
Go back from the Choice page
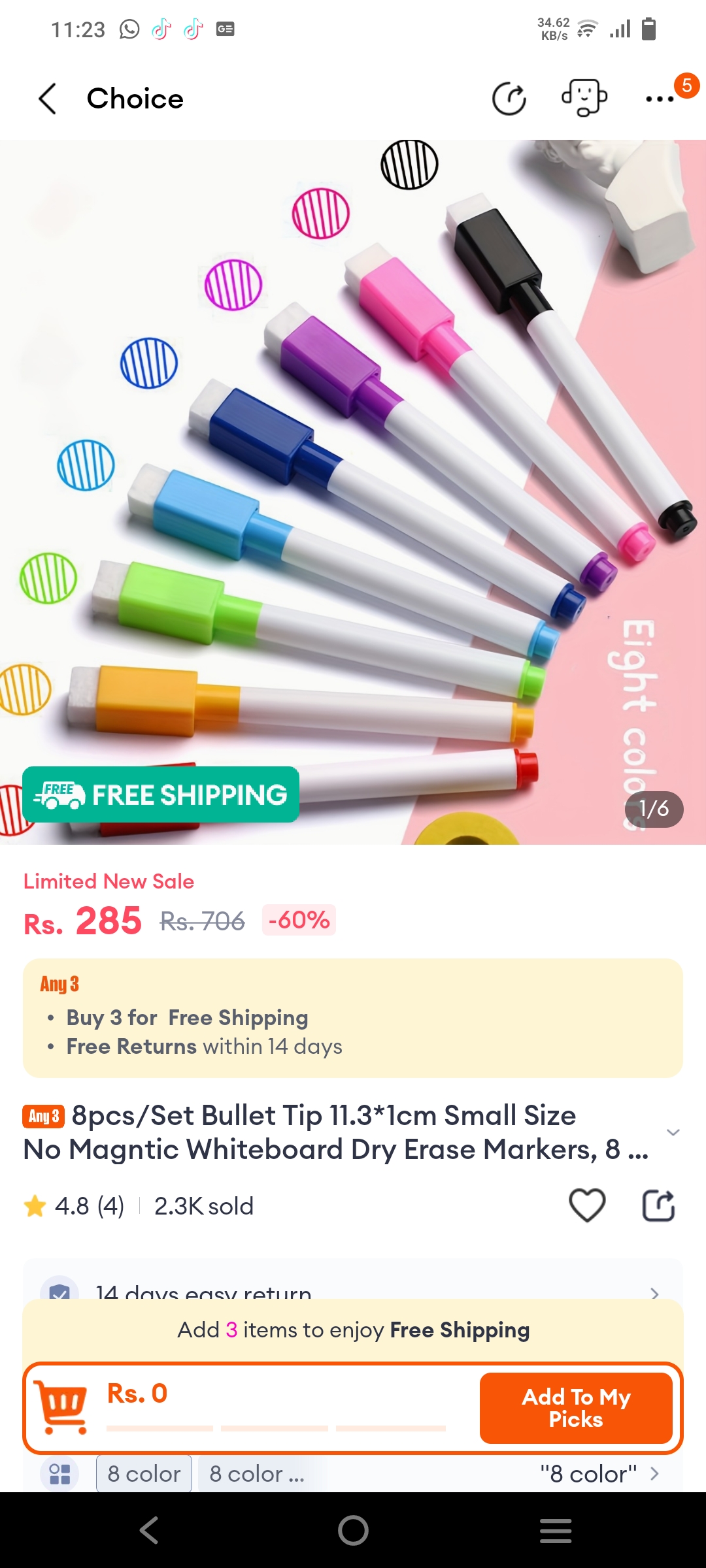coord(48,99)
